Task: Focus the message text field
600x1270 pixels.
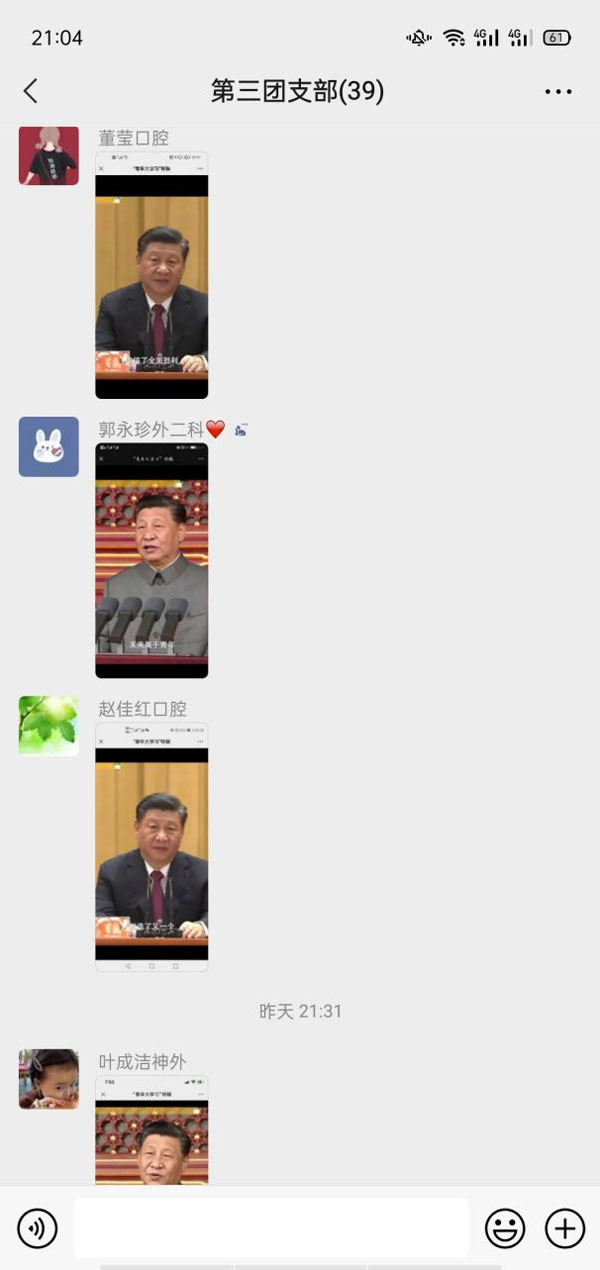Action: [x=270, y=1227]
